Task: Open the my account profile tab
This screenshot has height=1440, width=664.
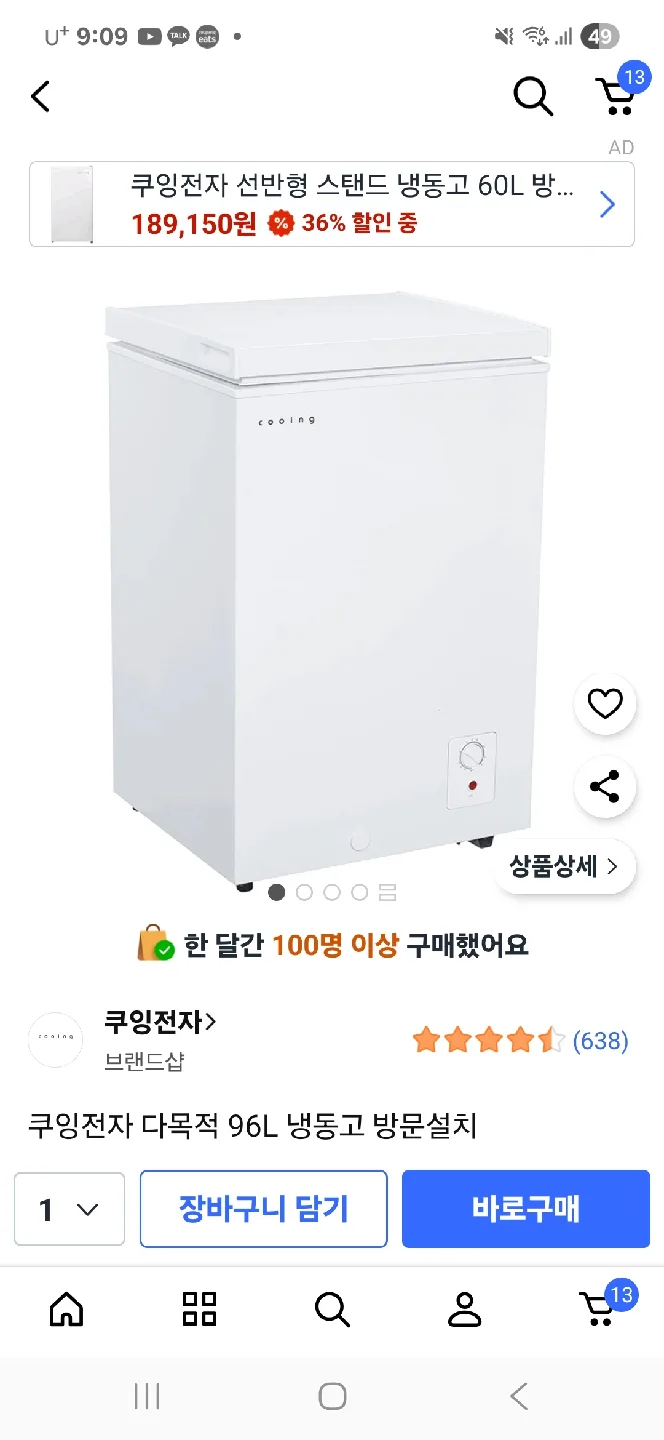Action: click(x=464, y=1308)
